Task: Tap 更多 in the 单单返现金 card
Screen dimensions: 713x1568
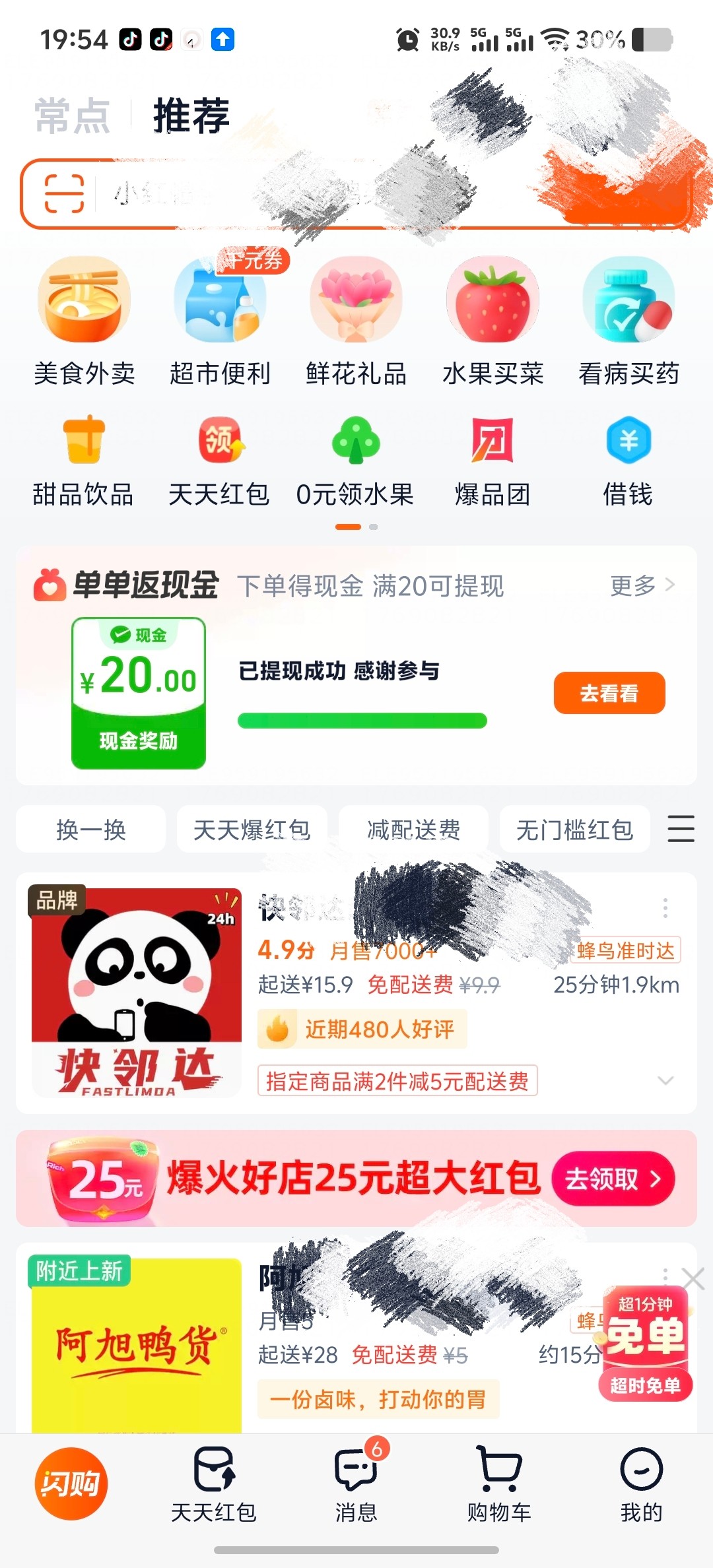Action: click(x=641, y=585)
